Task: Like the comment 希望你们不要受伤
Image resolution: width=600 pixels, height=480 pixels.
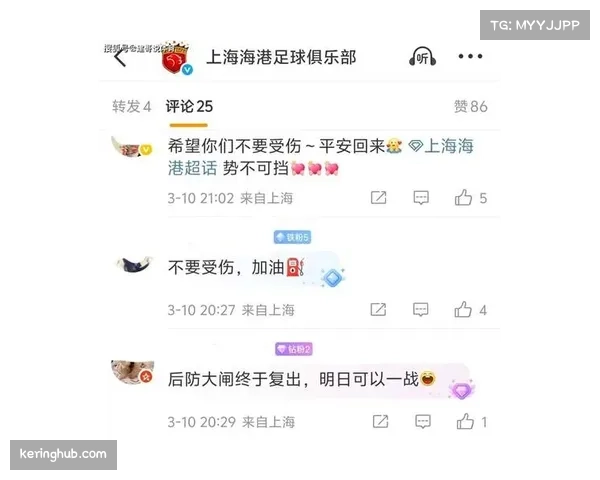Action: (x=464, y=198)
